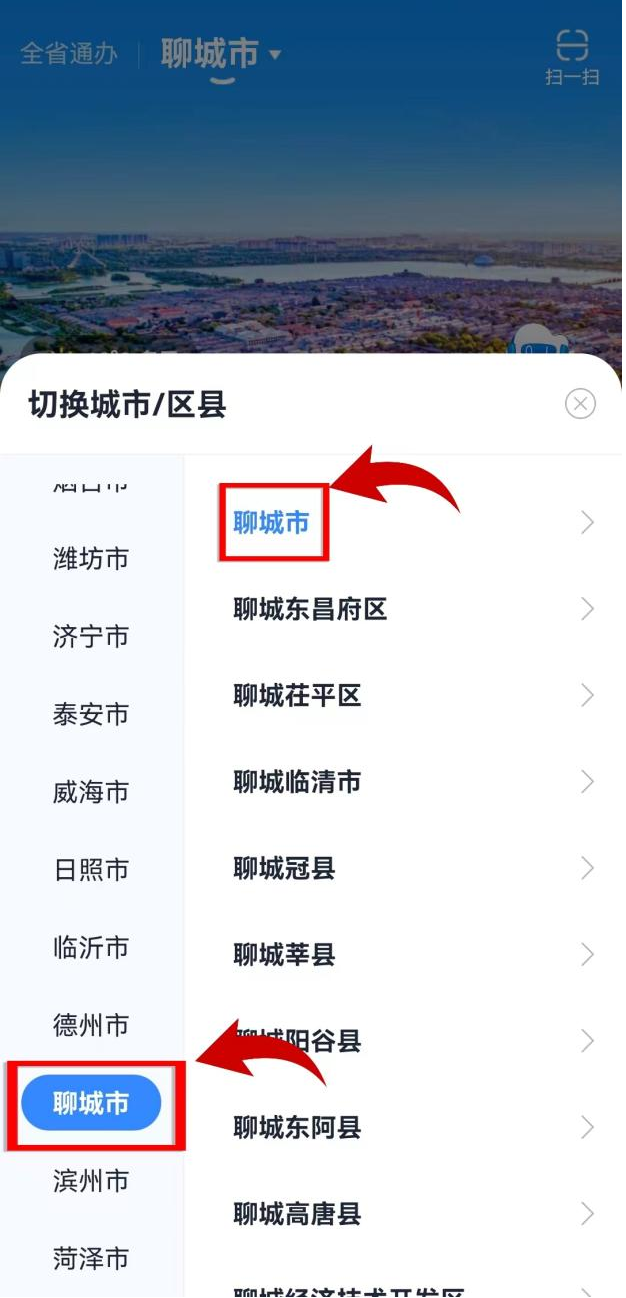This screenshot has height=1298, width=626.
Task: Select 济宁市 in the city list
Action: pyautogui.click(x=91, y=637)
